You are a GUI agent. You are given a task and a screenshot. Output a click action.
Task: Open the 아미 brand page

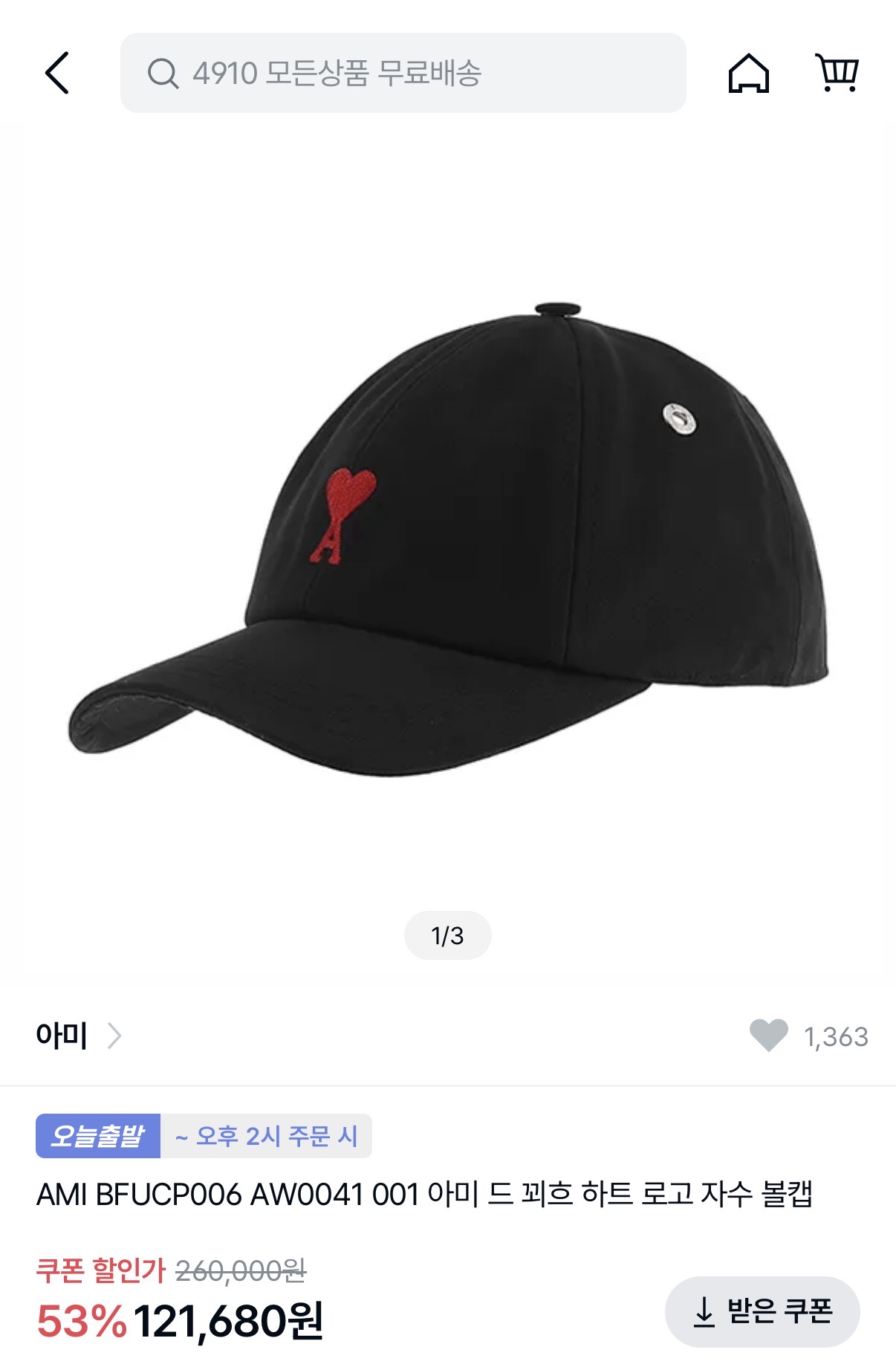(x=78, y=1035)
